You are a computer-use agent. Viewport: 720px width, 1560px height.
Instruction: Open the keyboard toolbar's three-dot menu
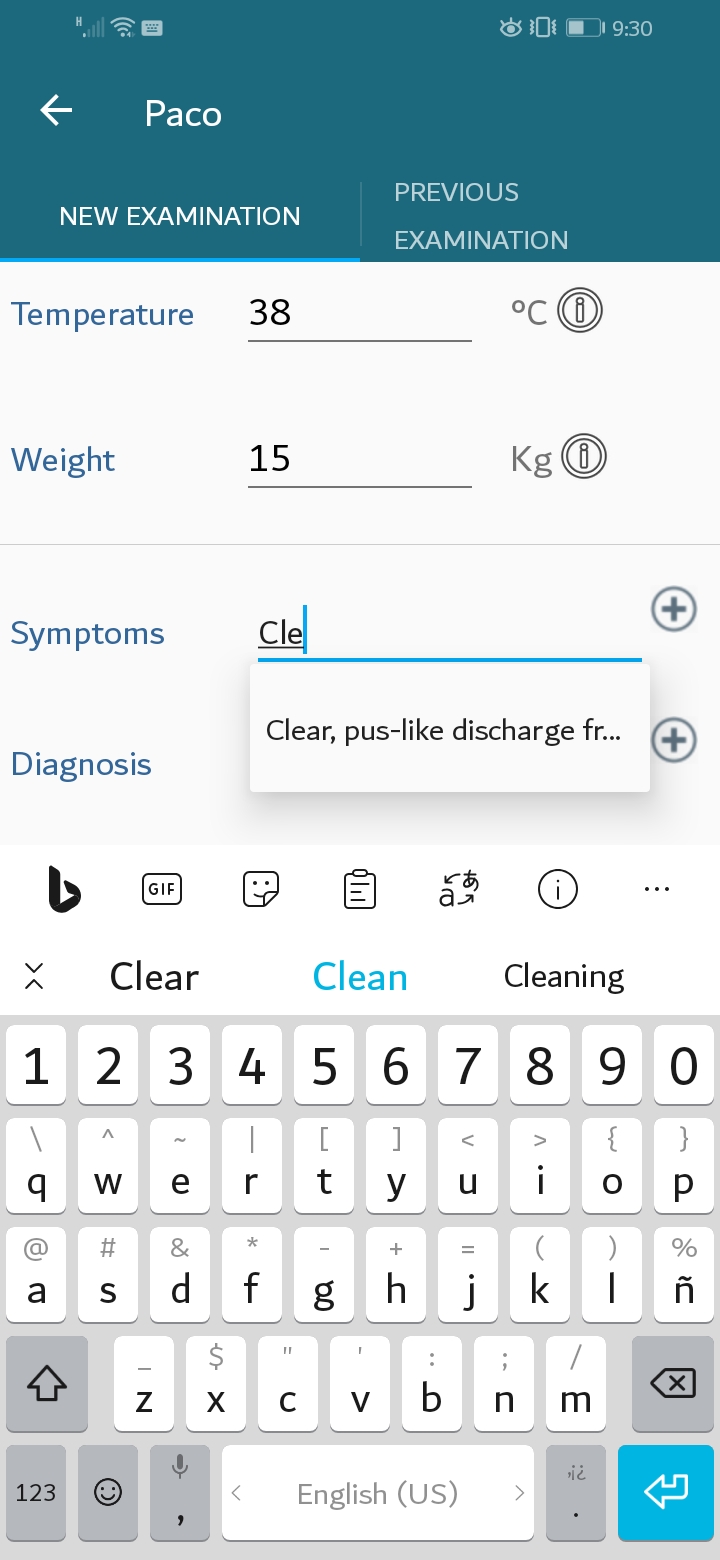point(657,888)
